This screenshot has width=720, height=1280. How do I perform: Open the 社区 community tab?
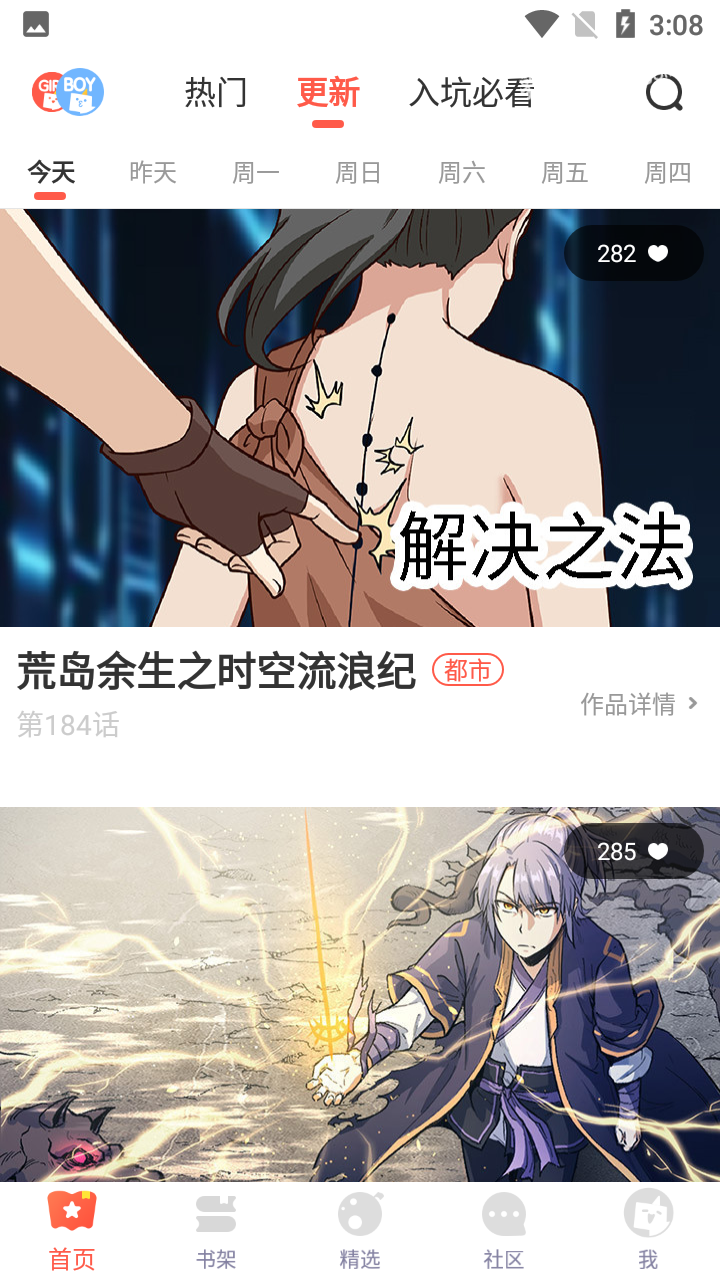[504, 1230]
